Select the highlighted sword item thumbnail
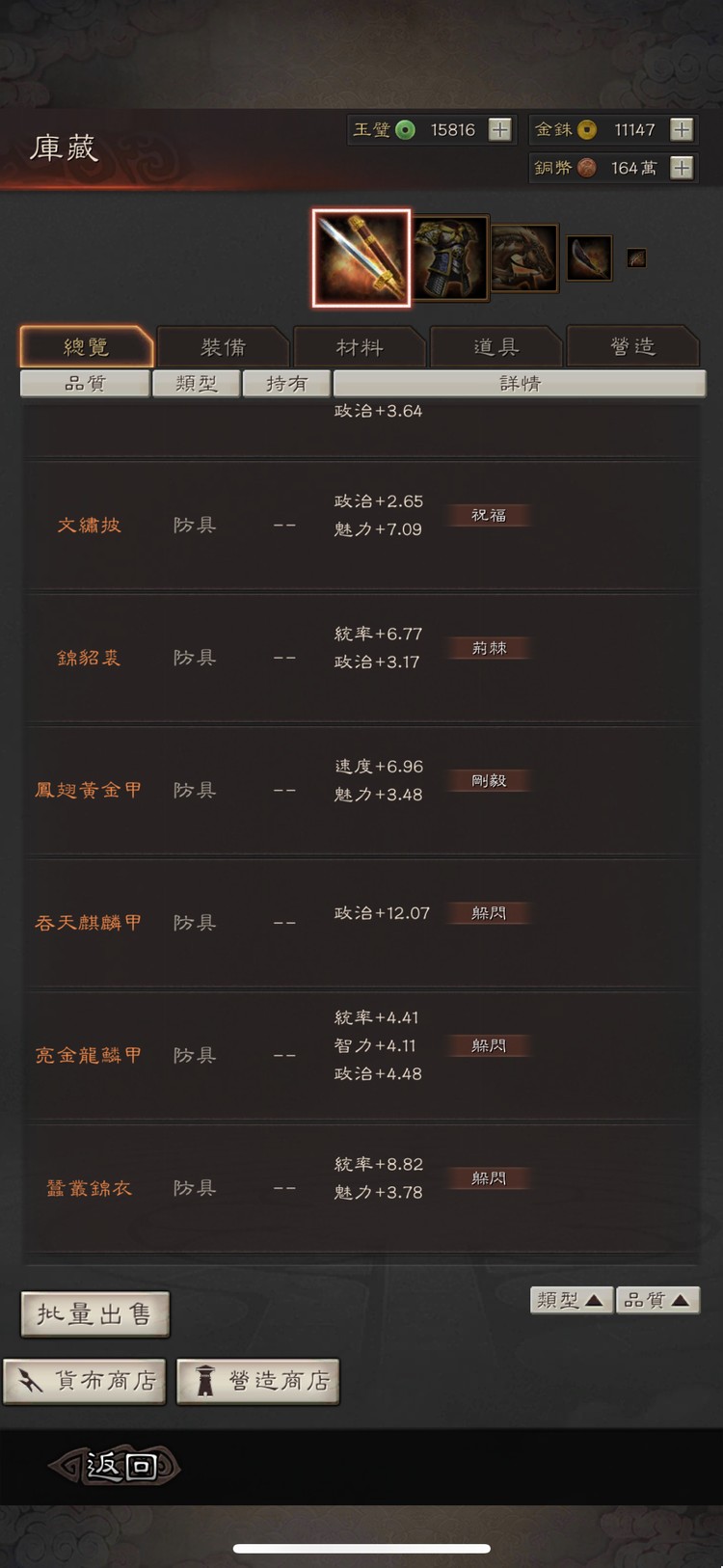723x1568 pixels. (360, 257)
